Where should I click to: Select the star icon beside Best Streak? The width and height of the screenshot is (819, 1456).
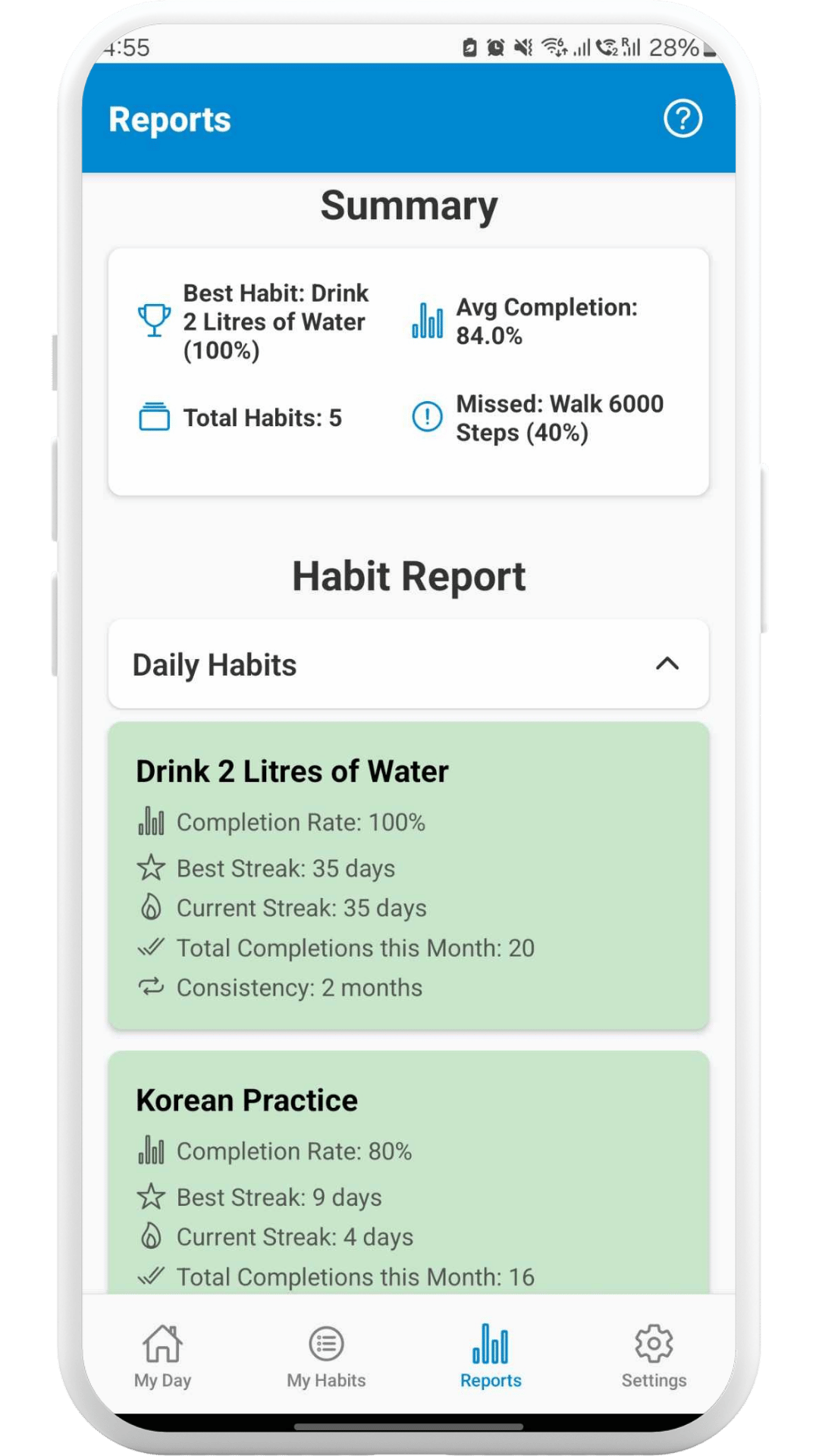[151, 868]
